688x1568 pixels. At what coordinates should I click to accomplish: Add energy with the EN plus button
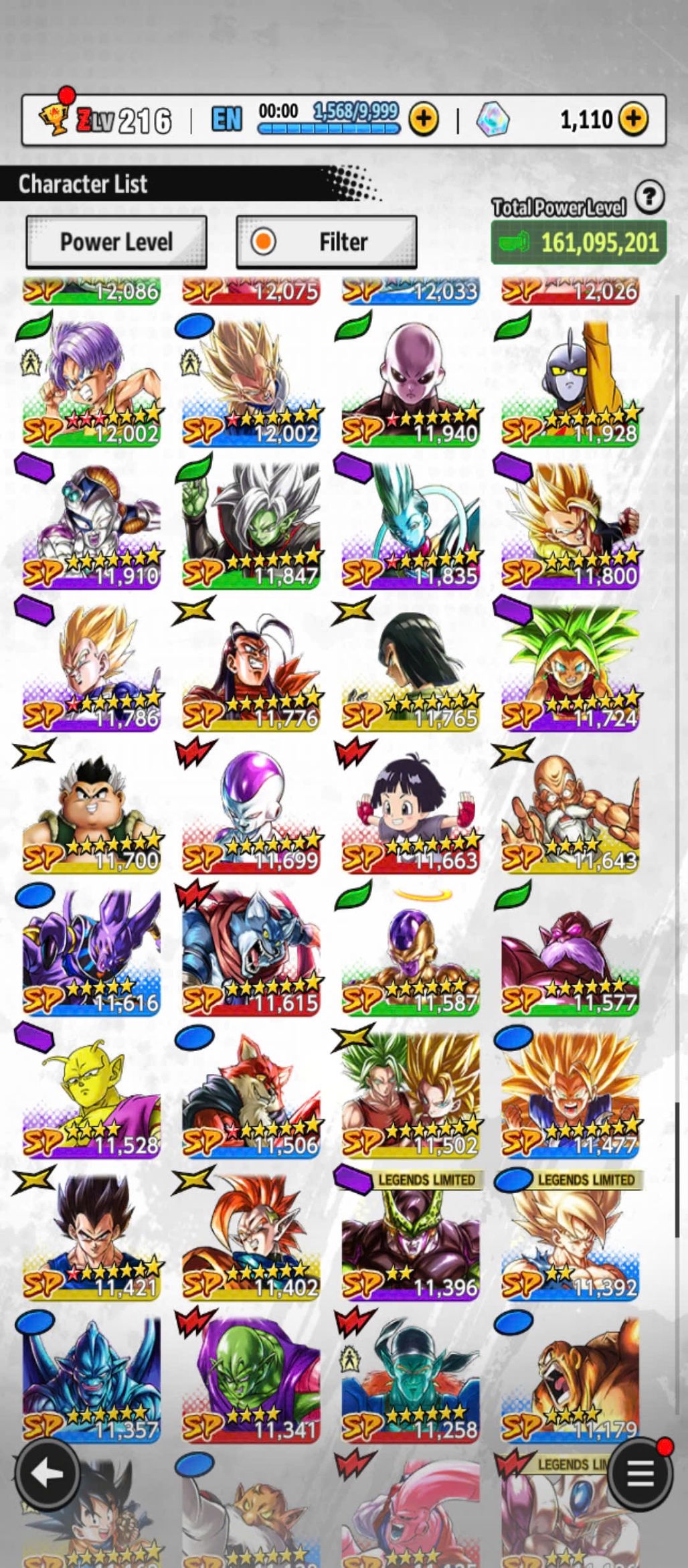tap(424, 119)
